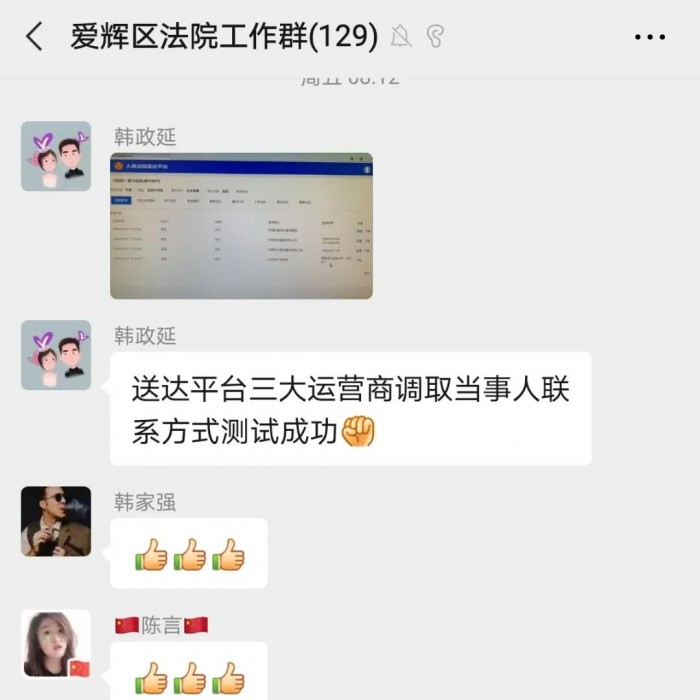
Task: Open the three-dot chat info menu
Action: click(650, 37)
